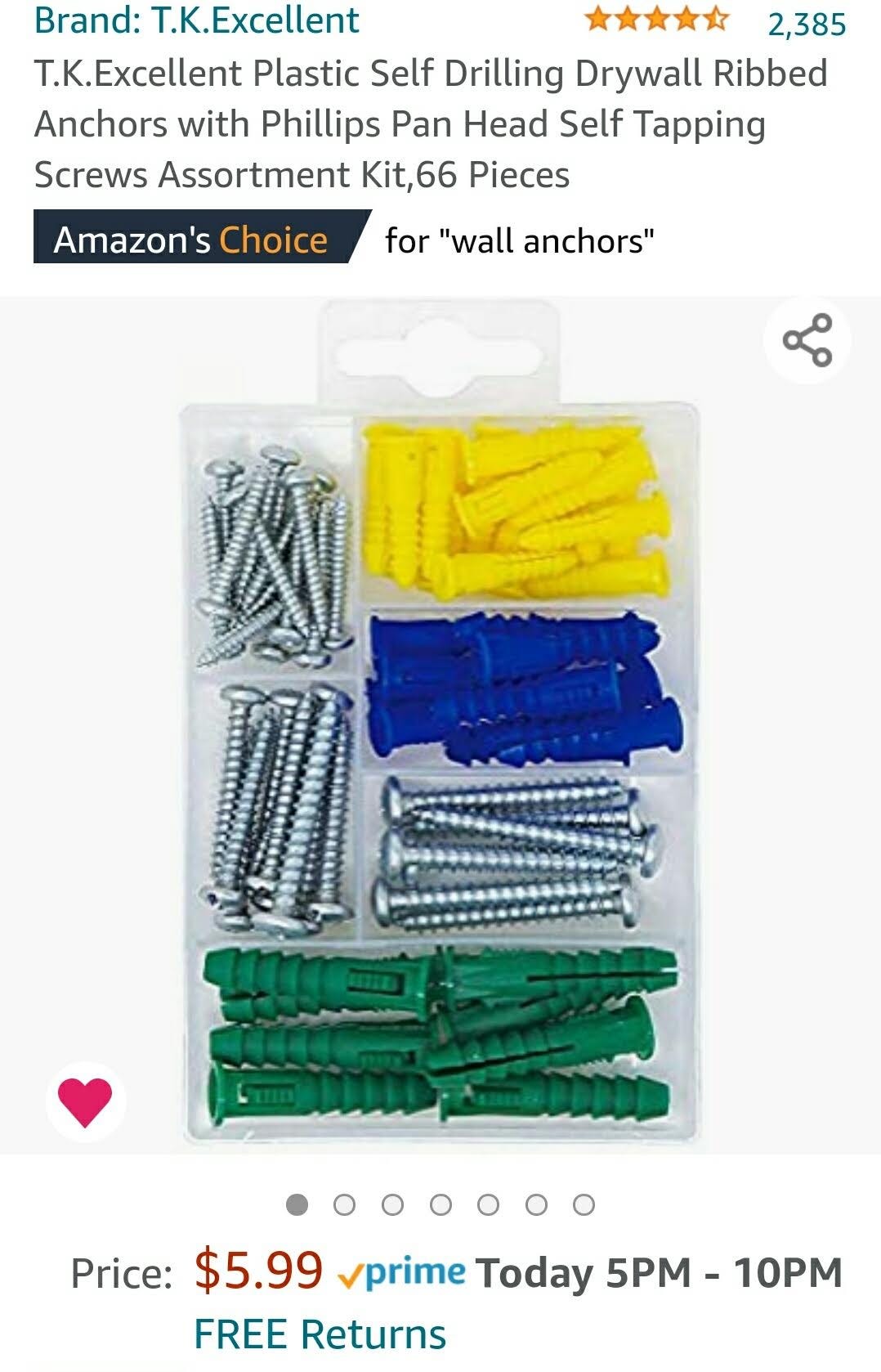
Task: Open the anchor kit product image
Action: click(x=441, y=725)
